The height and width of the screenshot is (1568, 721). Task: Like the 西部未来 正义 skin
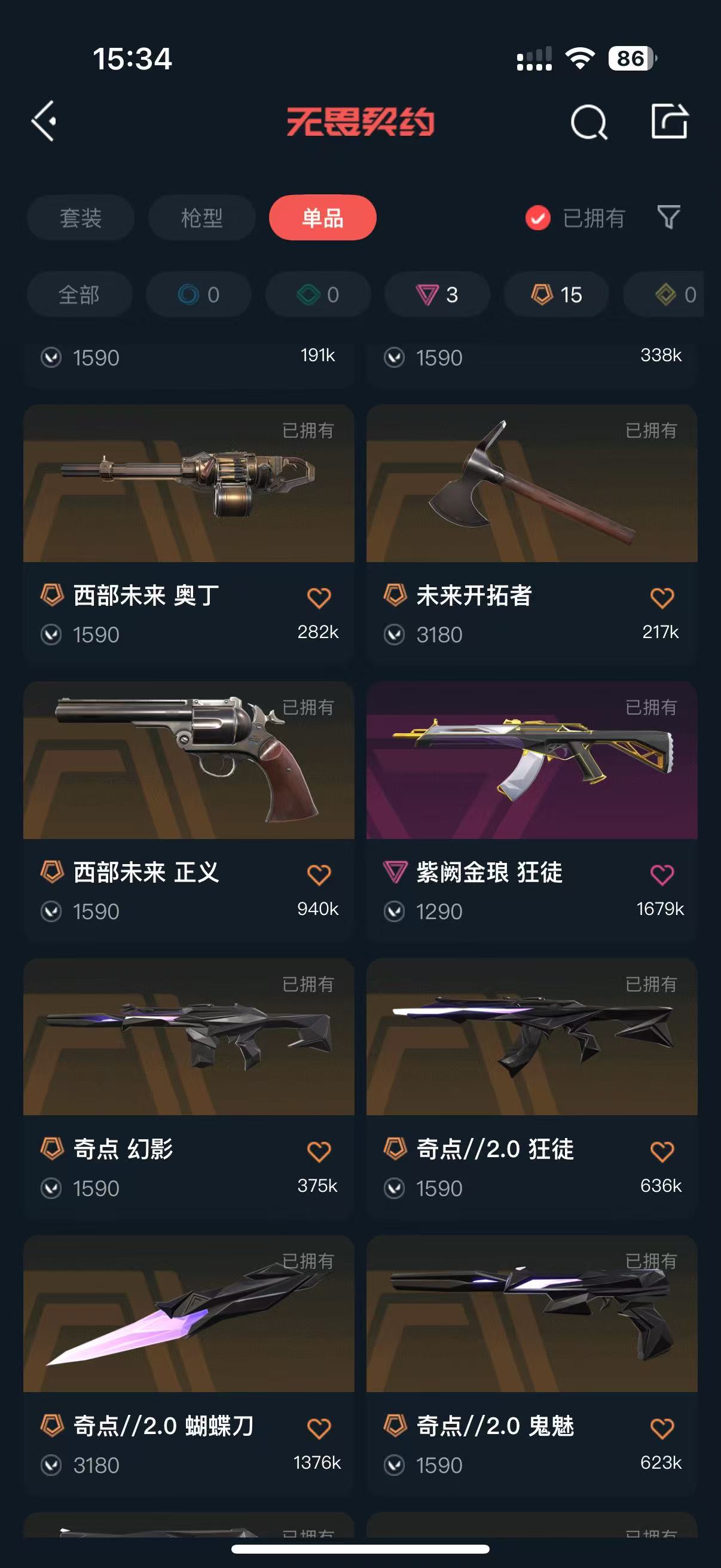click(x=319, y=875)
